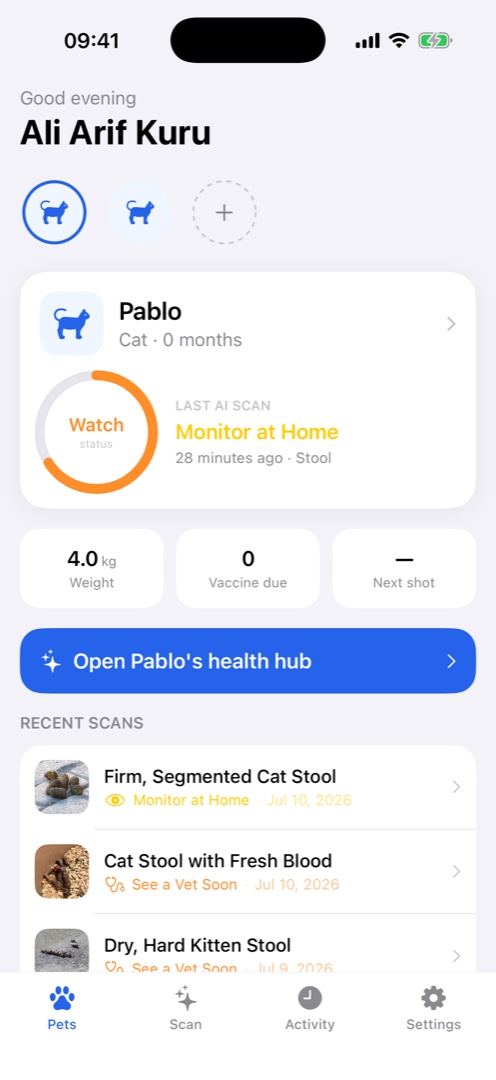Go to the Settings tab
The image size is (496, 1080).
433,1008
